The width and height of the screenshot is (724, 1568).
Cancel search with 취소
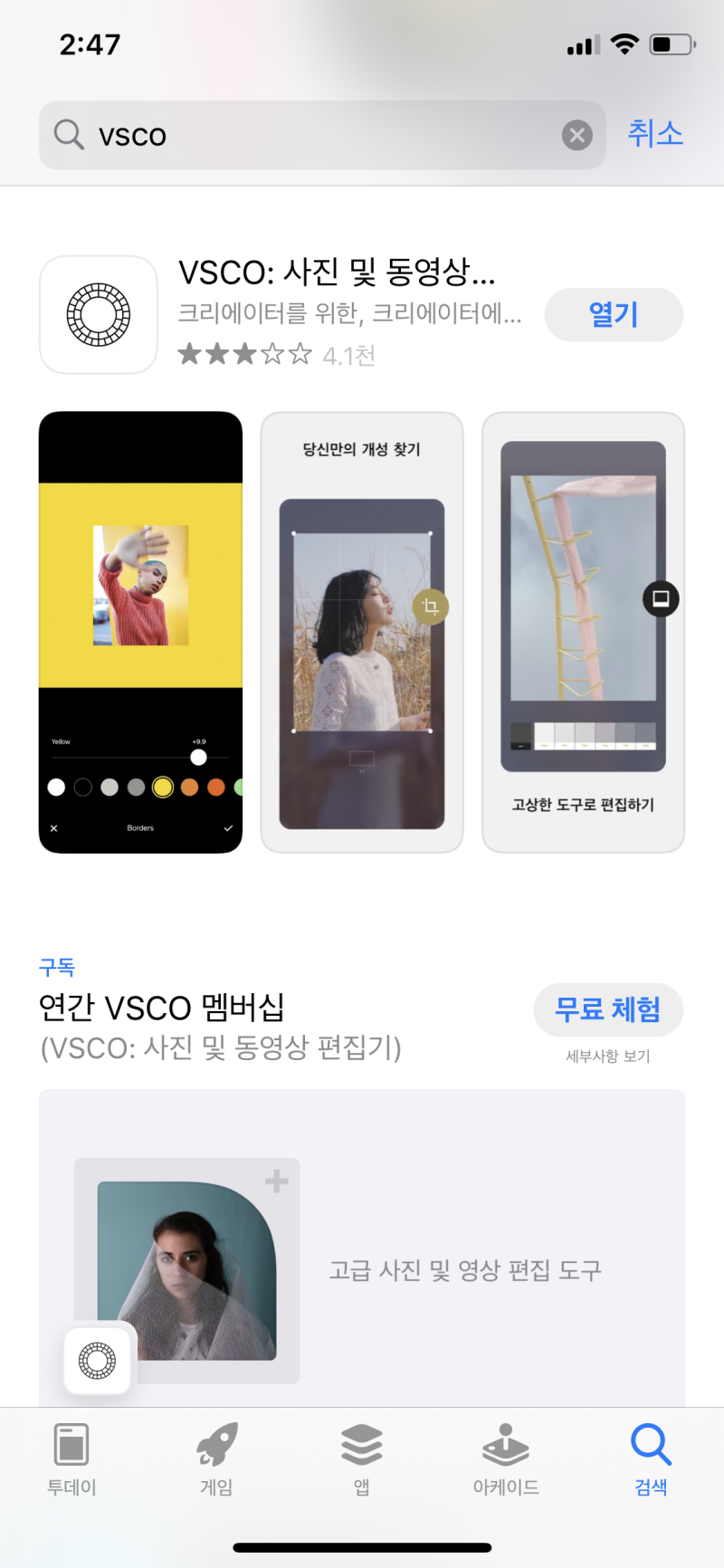(655, 134)
